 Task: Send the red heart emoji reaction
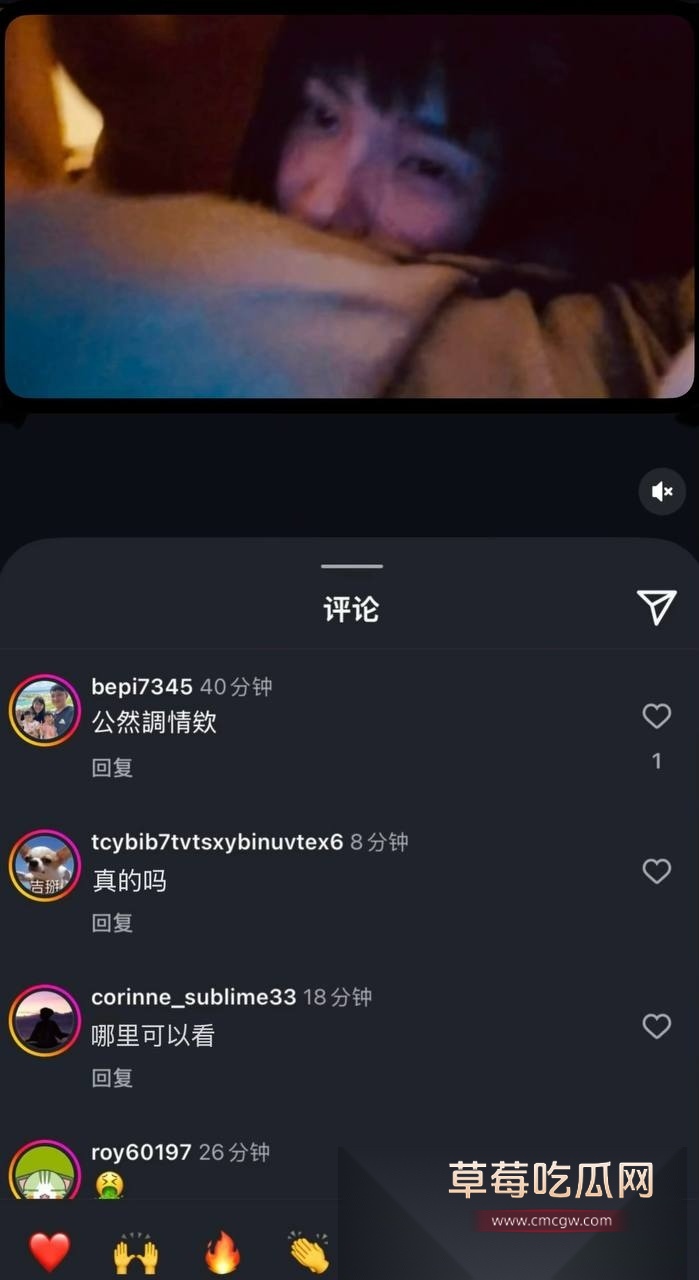pos(49,1251)
